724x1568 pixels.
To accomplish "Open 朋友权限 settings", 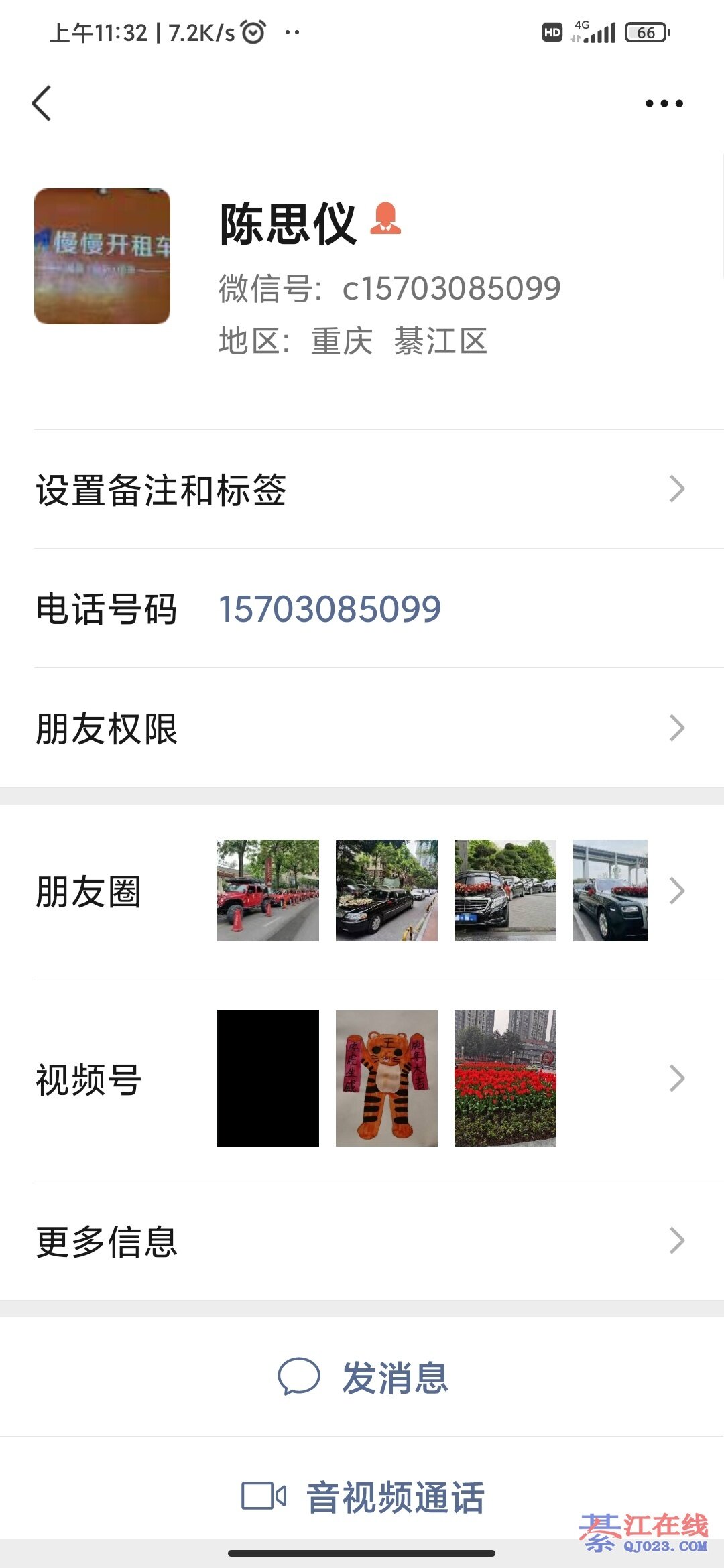I will tap(362, 728).
